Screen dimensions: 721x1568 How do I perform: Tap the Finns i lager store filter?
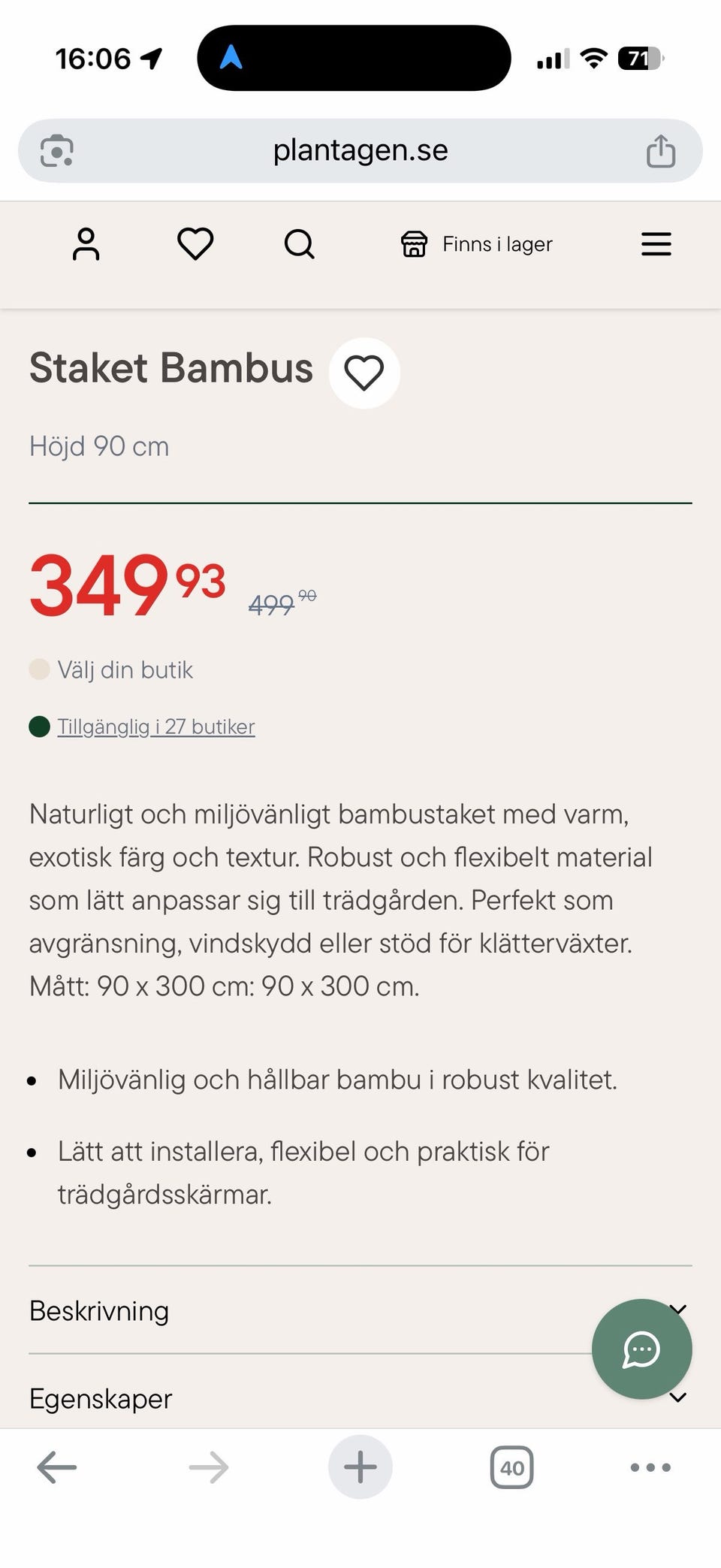point(476,244)
